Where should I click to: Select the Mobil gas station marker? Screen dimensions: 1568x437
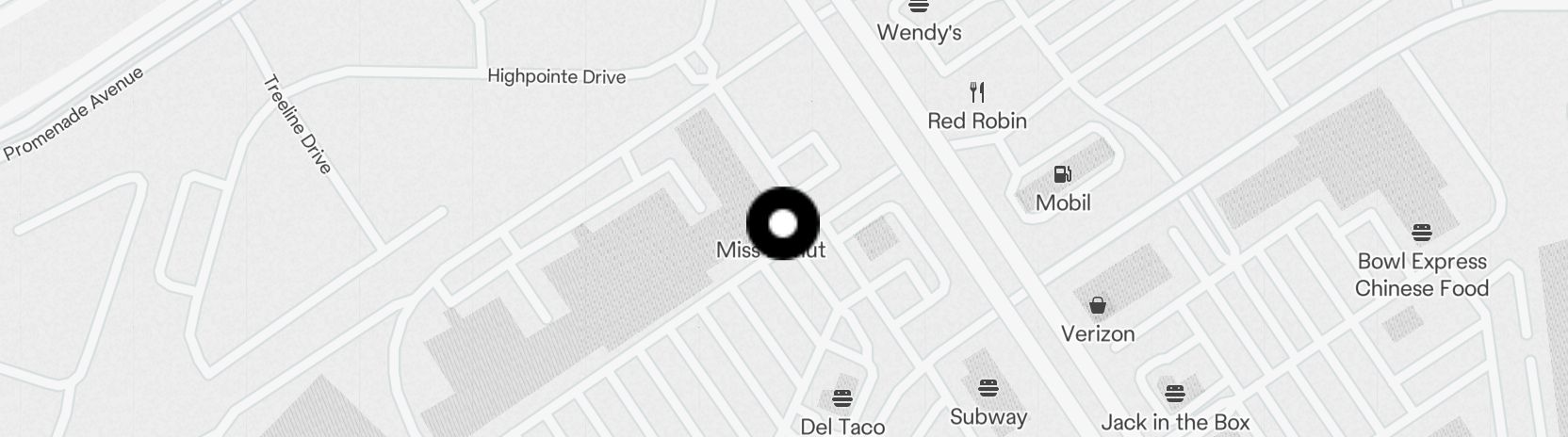[x=1062, y=175]
